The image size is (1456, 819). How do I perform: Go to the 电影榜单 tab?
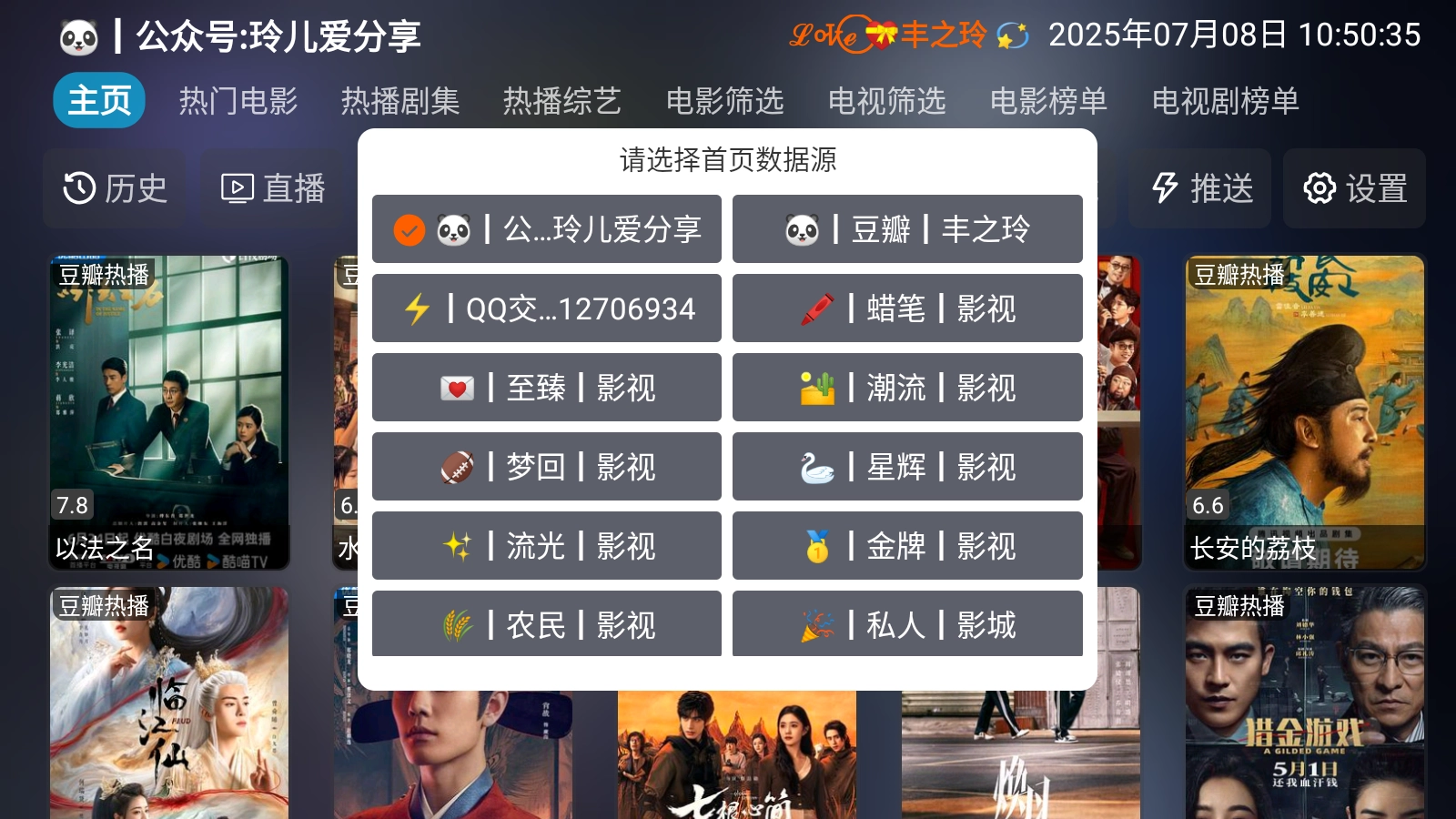click(x=1048, y=101)
